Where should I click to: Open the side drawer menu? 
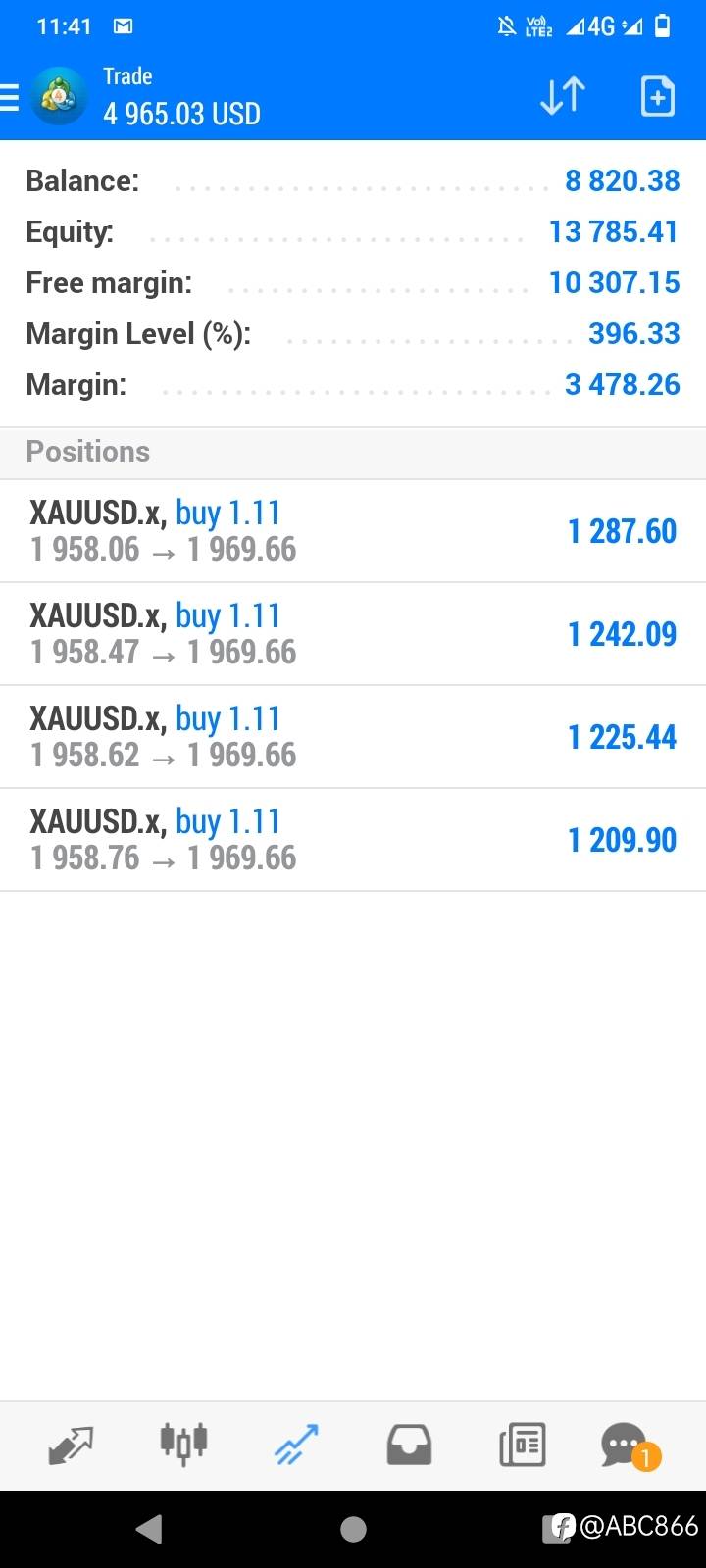pyautogui.click(x=10, y=97)
